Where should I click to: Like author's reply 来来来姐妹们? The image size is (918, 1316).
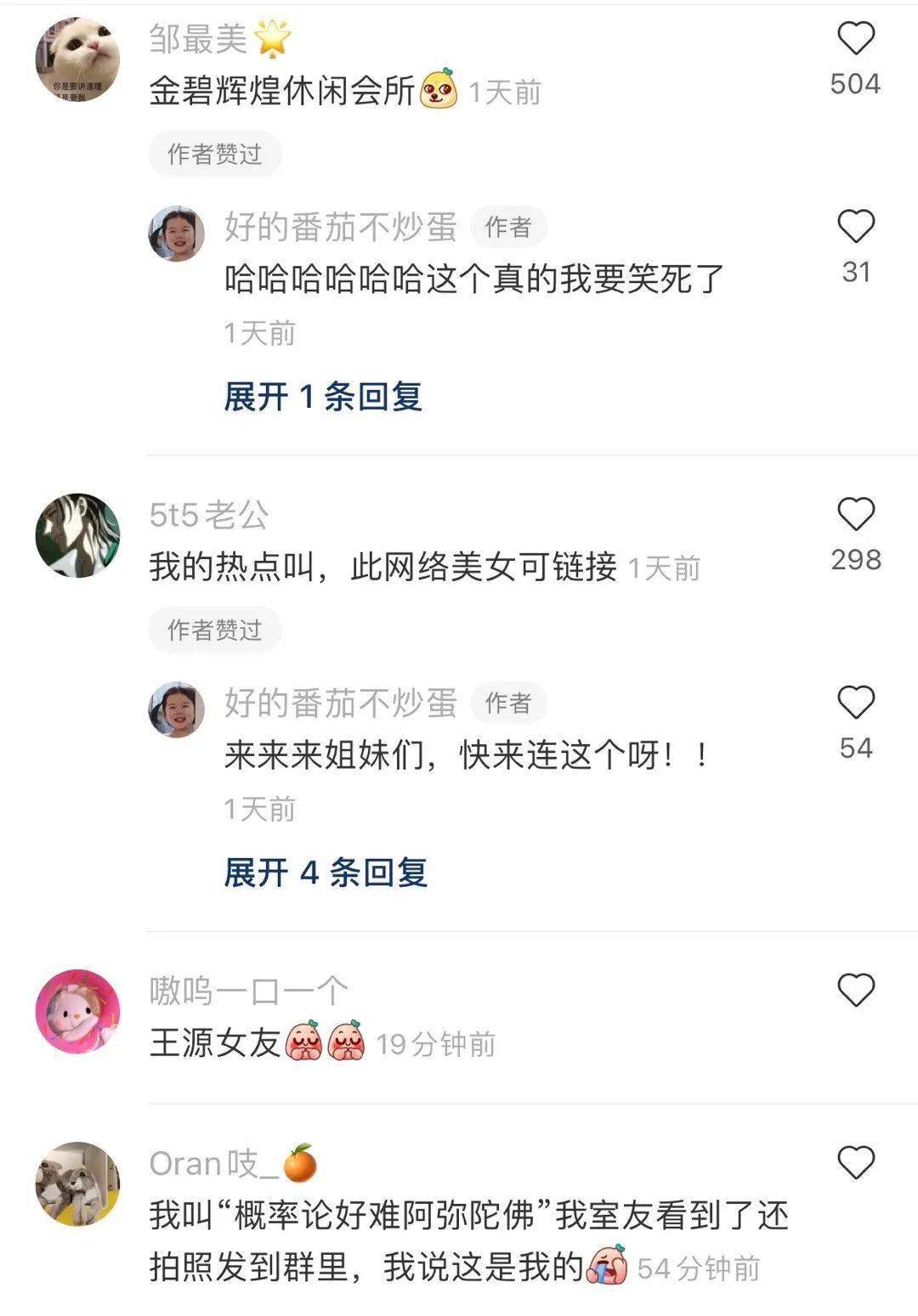tap(855, 703)
